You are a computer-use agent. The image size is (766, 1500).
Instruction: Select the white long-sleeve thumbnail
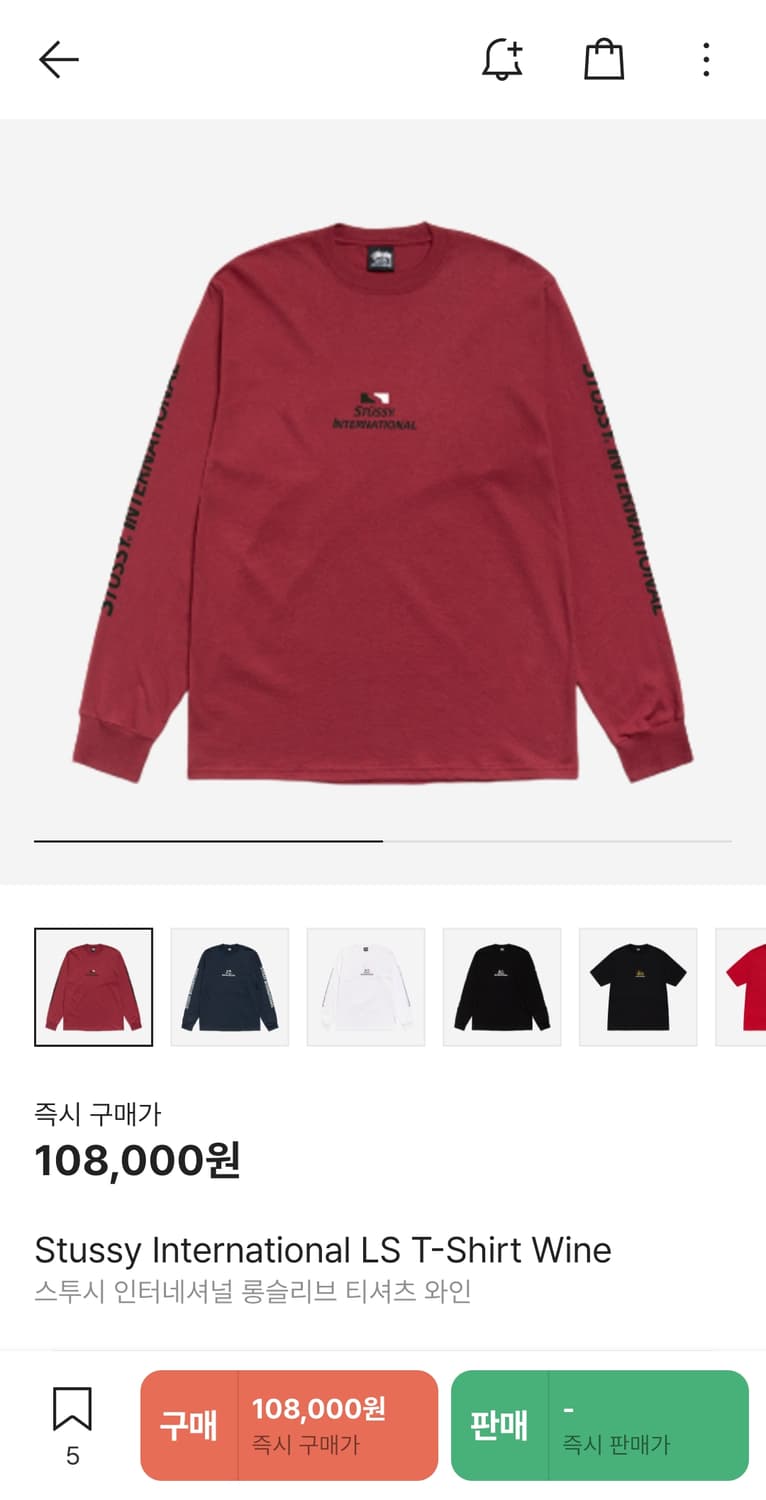point(365,985)
